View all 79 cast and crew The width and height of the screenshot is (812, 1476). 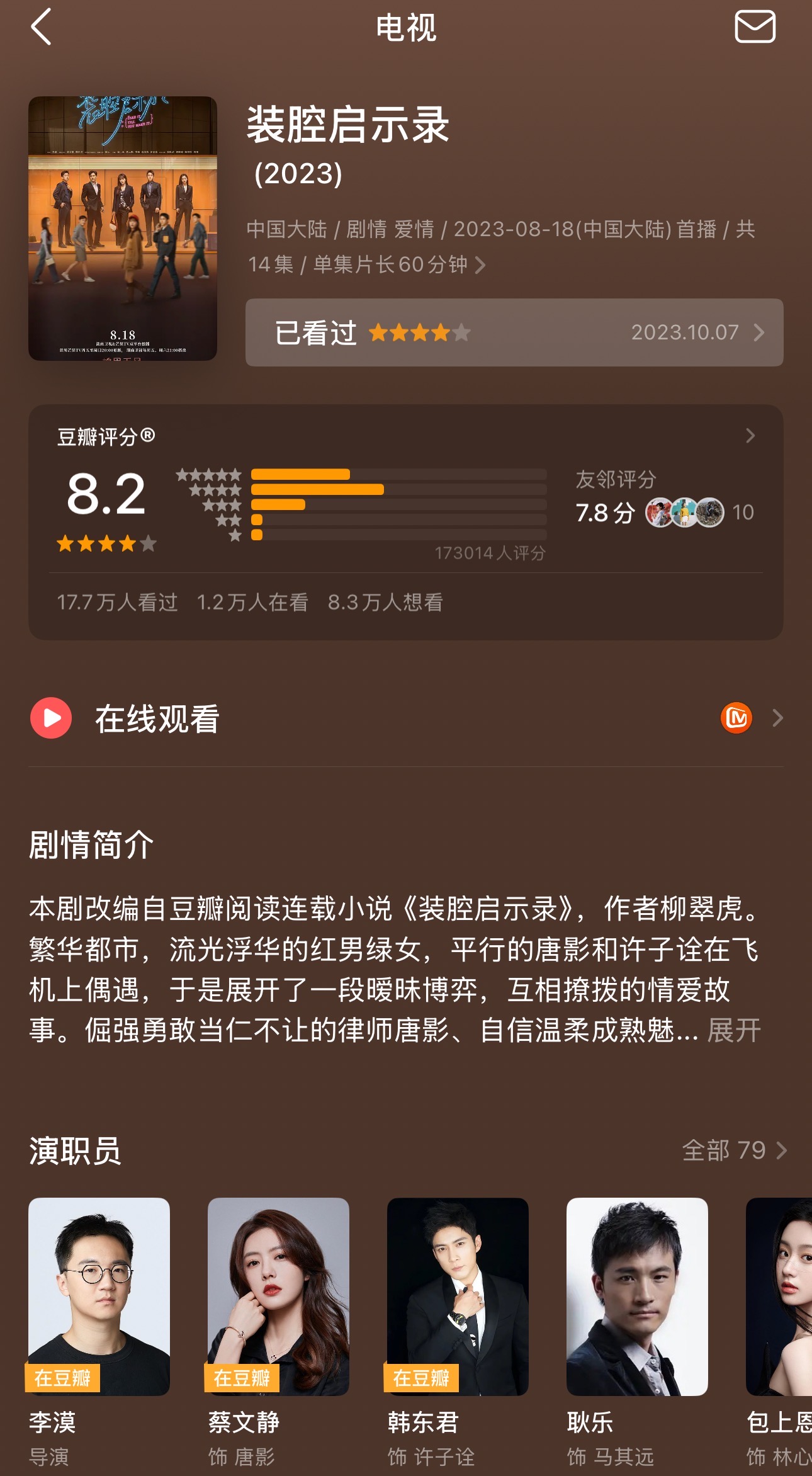coord(734,1150)
